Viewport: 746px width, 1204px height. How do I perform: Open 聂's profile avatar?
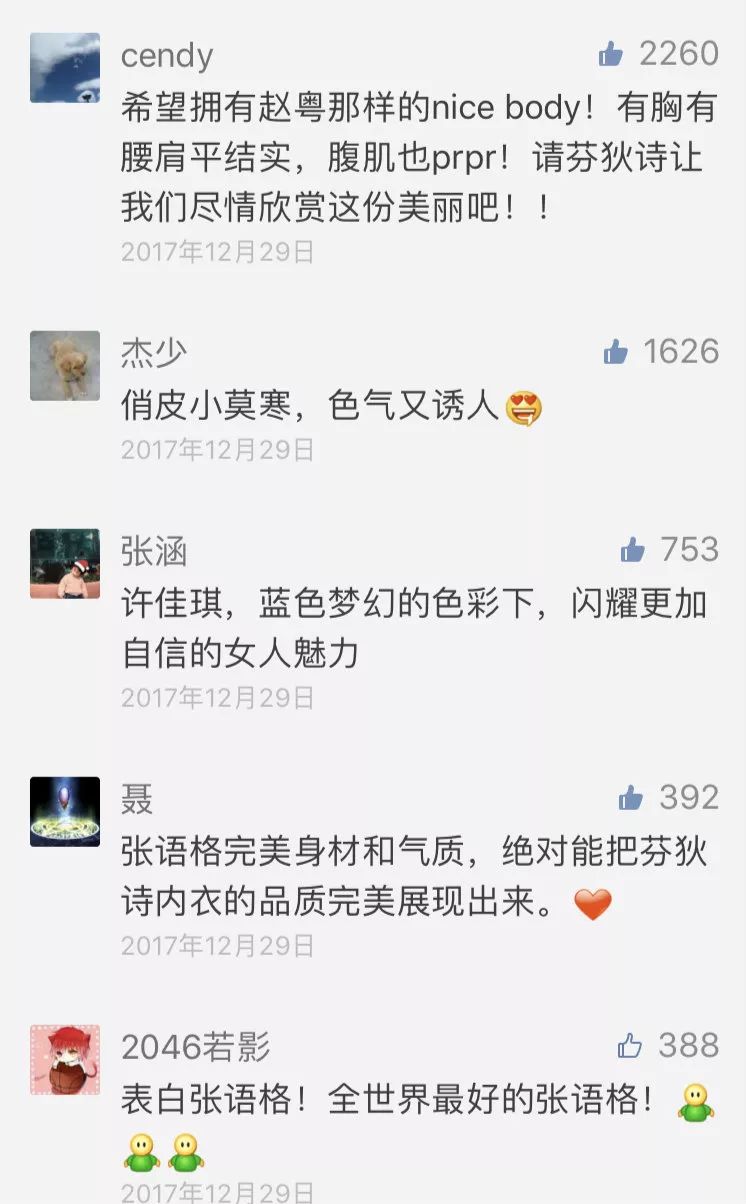[x=65, y=812]
